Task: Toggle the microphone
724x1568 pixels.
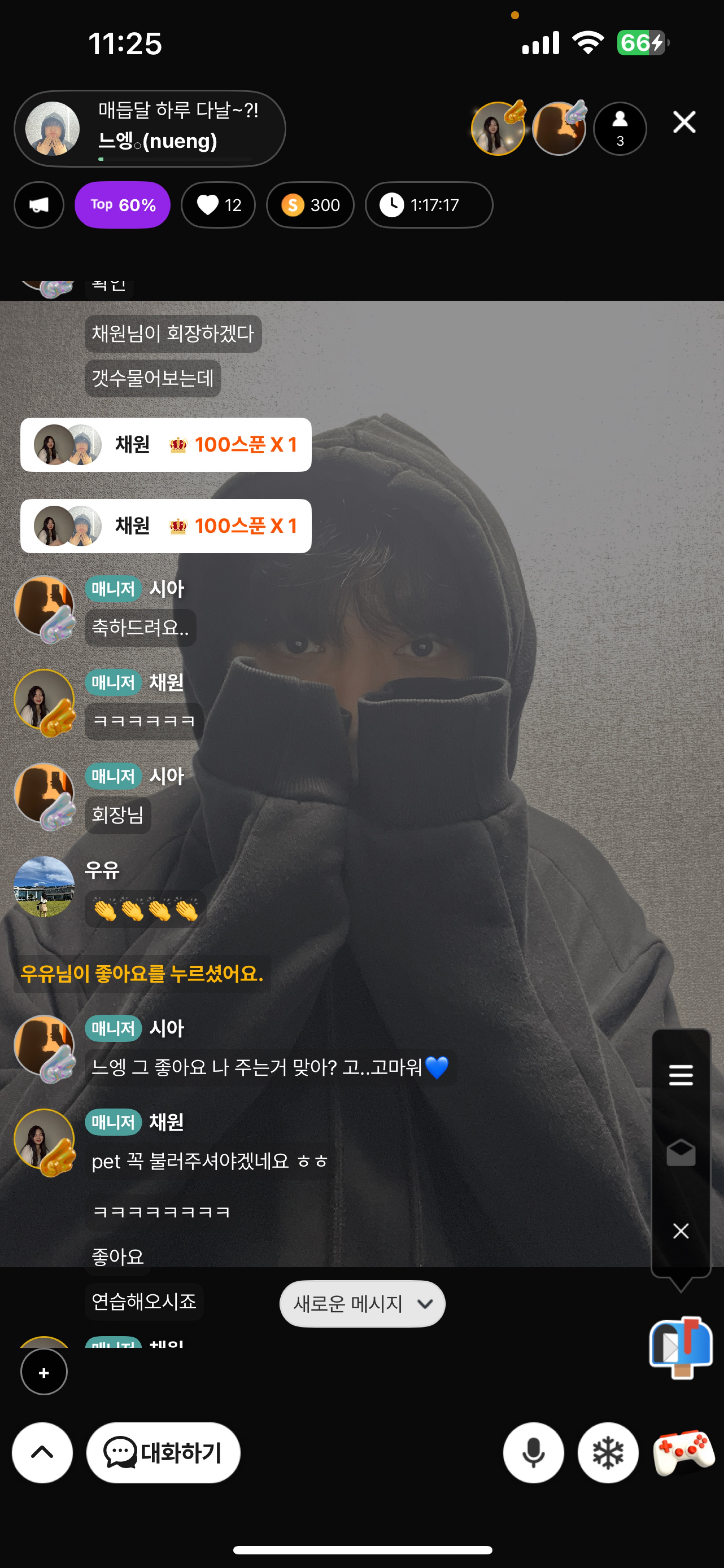Action: point(533,1452)
